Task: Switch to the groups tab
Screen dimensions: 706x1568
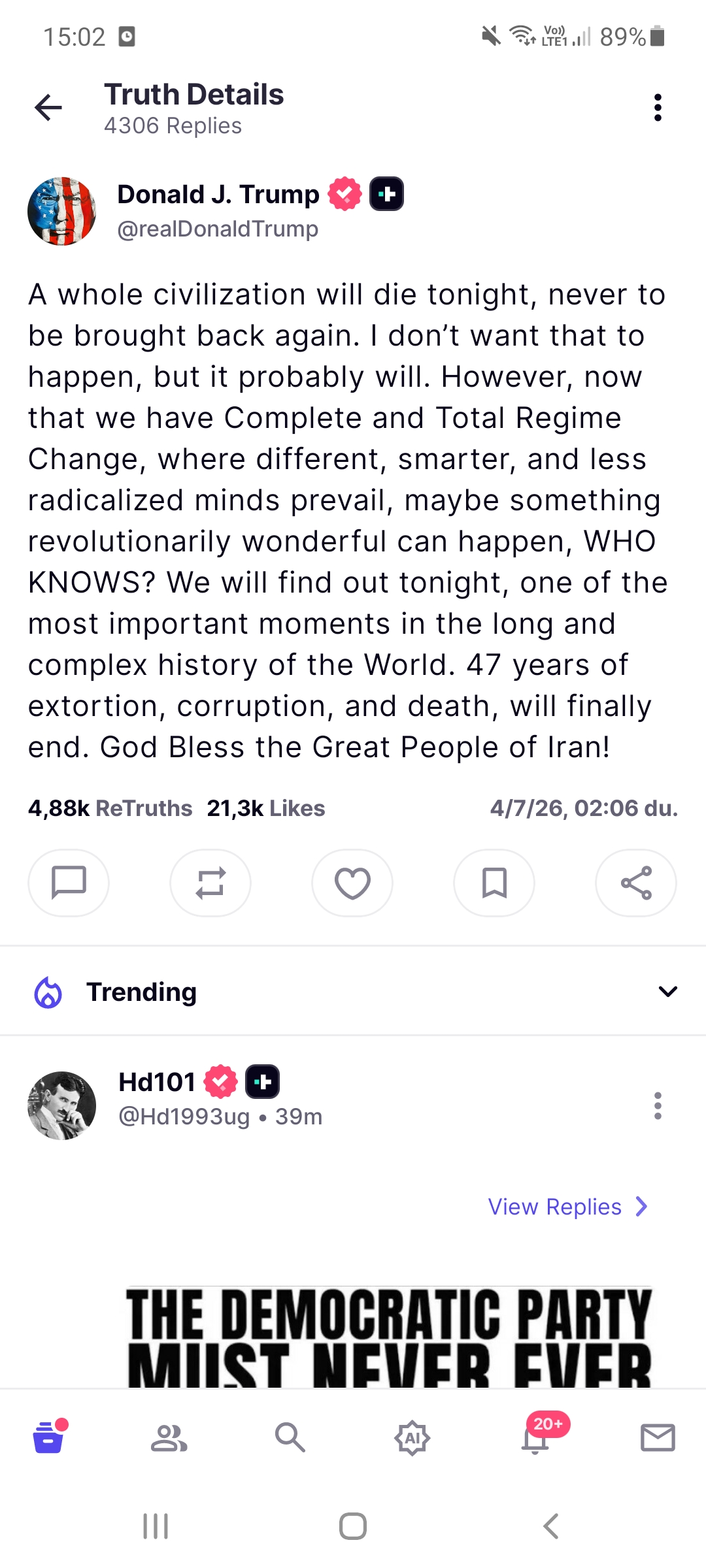Action: click(169, 1437)
